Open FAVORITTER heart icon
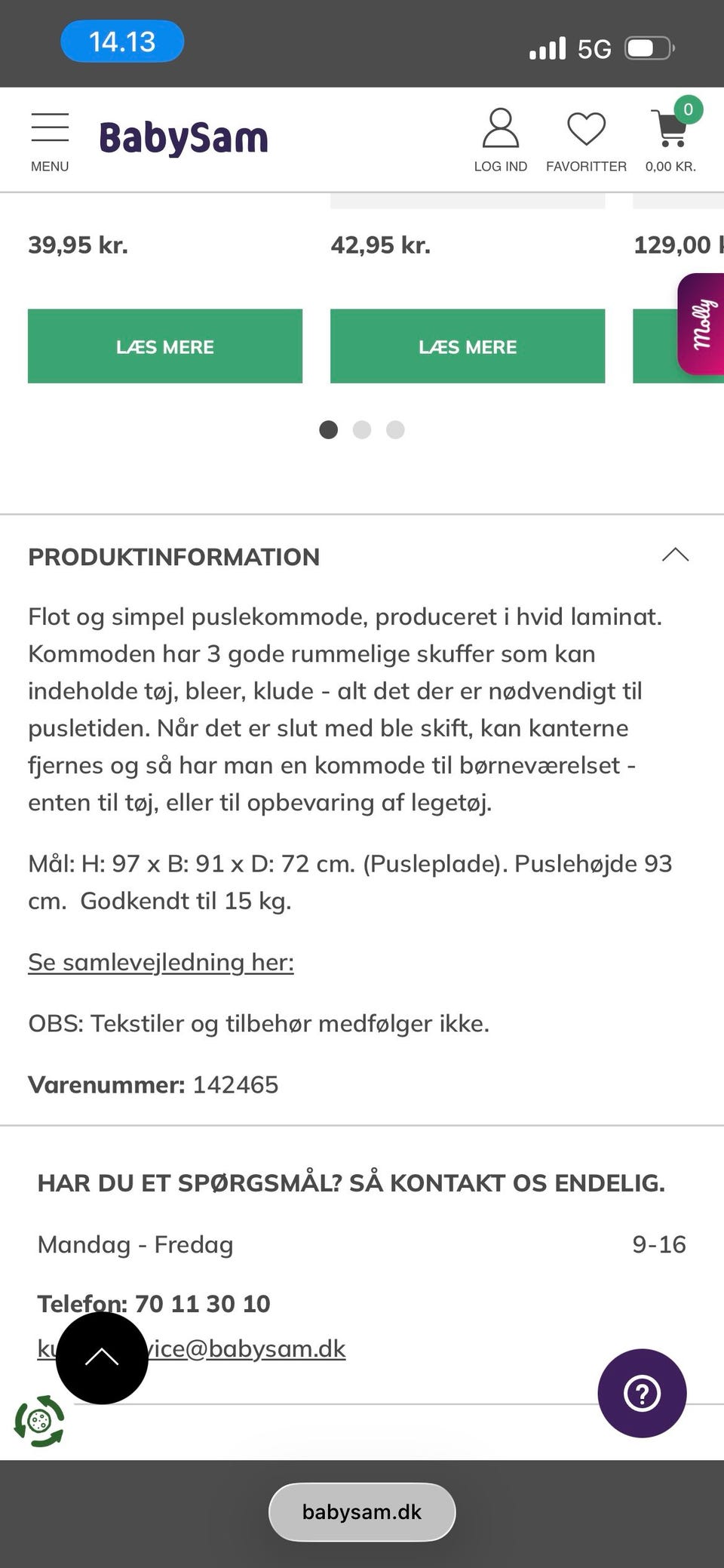Screen dimensions: 724x1568 point(586,128)
